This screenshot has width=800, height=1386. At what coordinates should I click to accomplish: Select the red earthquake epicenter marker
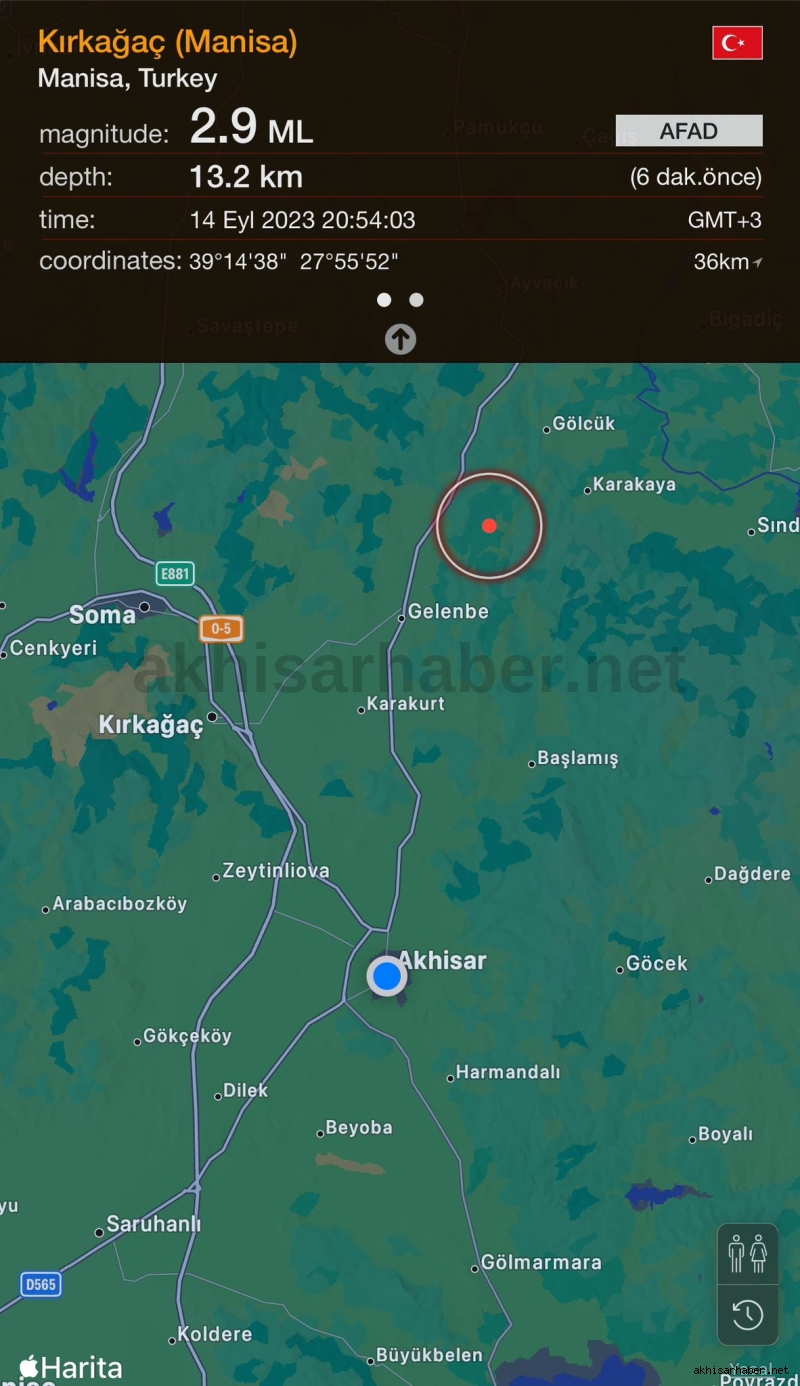point(489,525)
